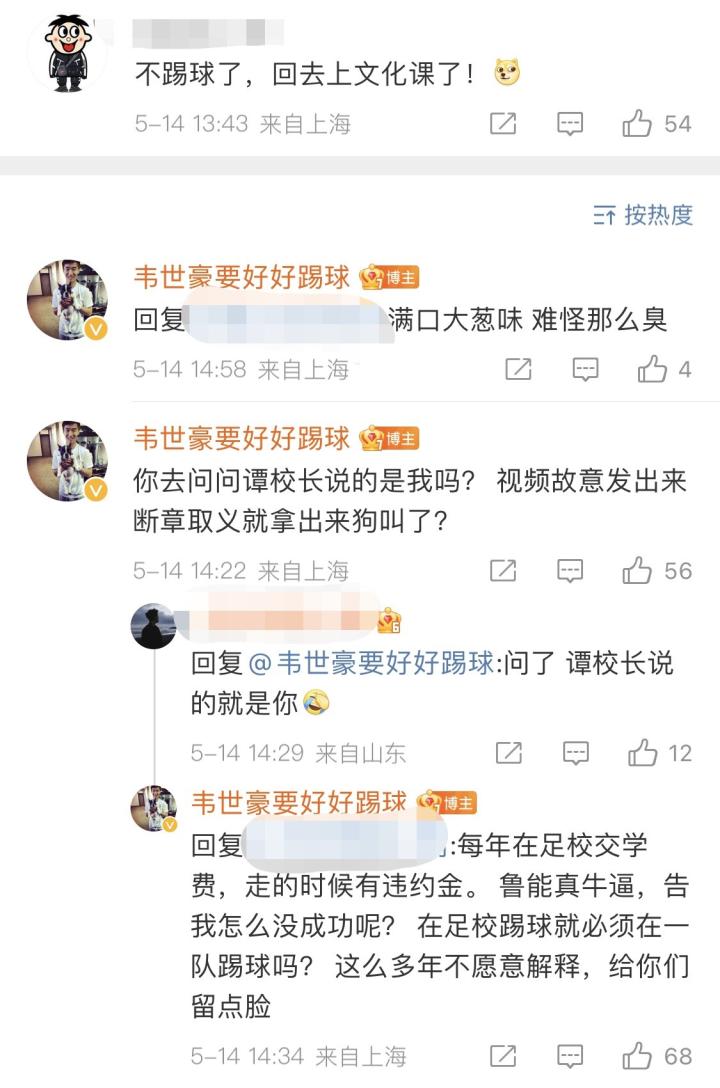Share the comment posted at 5-14 13:43

tap(503, 124)
